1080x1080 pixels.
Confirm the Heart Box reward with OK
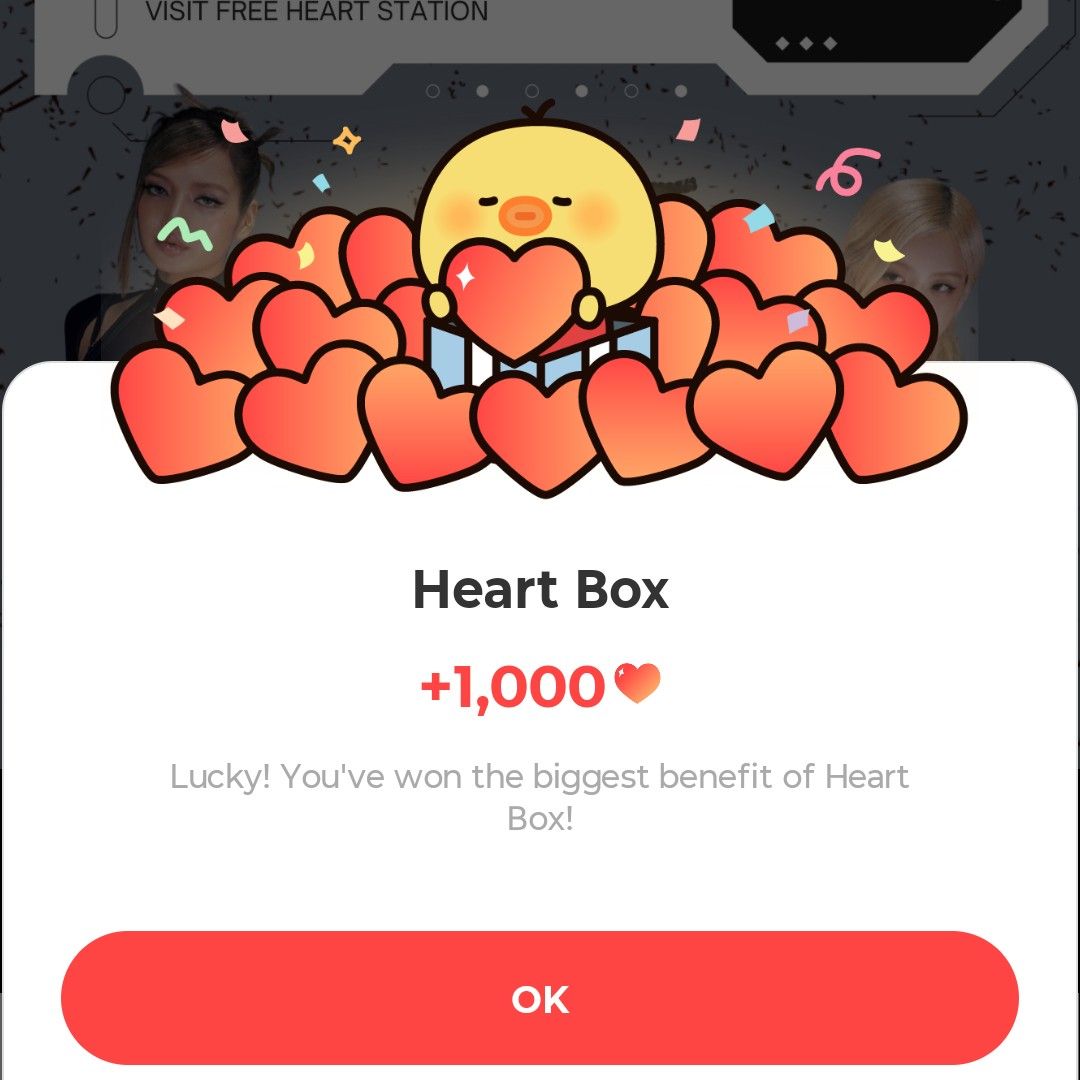540,998
